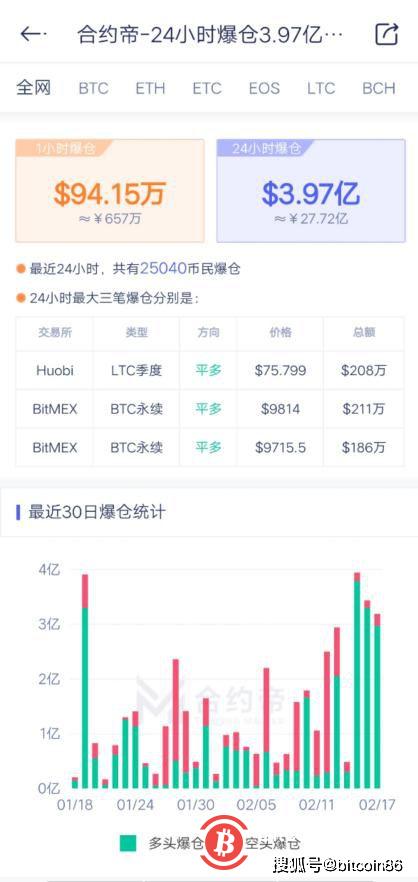418x882 pixels.
Task: Show the EOS tab
Action: (264, 88)
